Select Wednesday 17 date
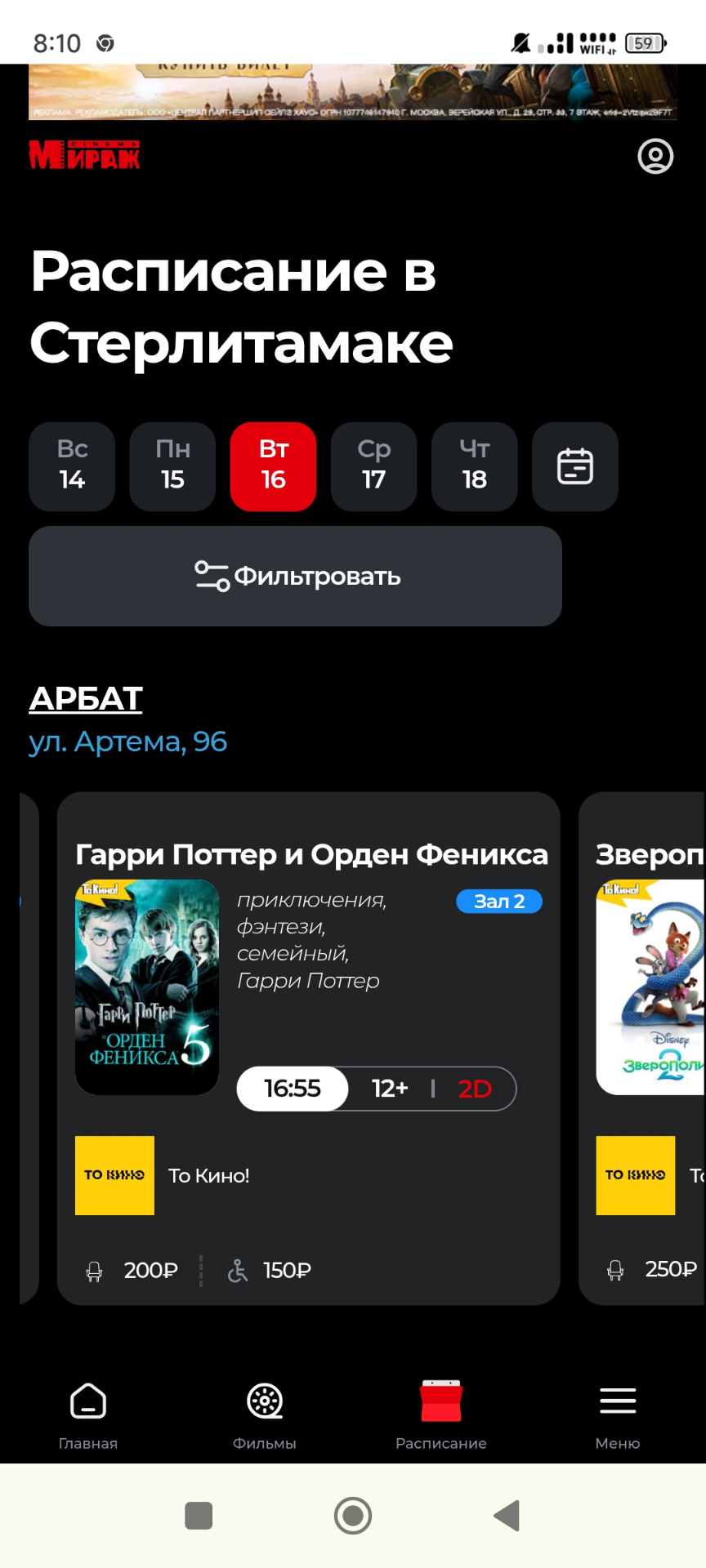 [373, 466]
